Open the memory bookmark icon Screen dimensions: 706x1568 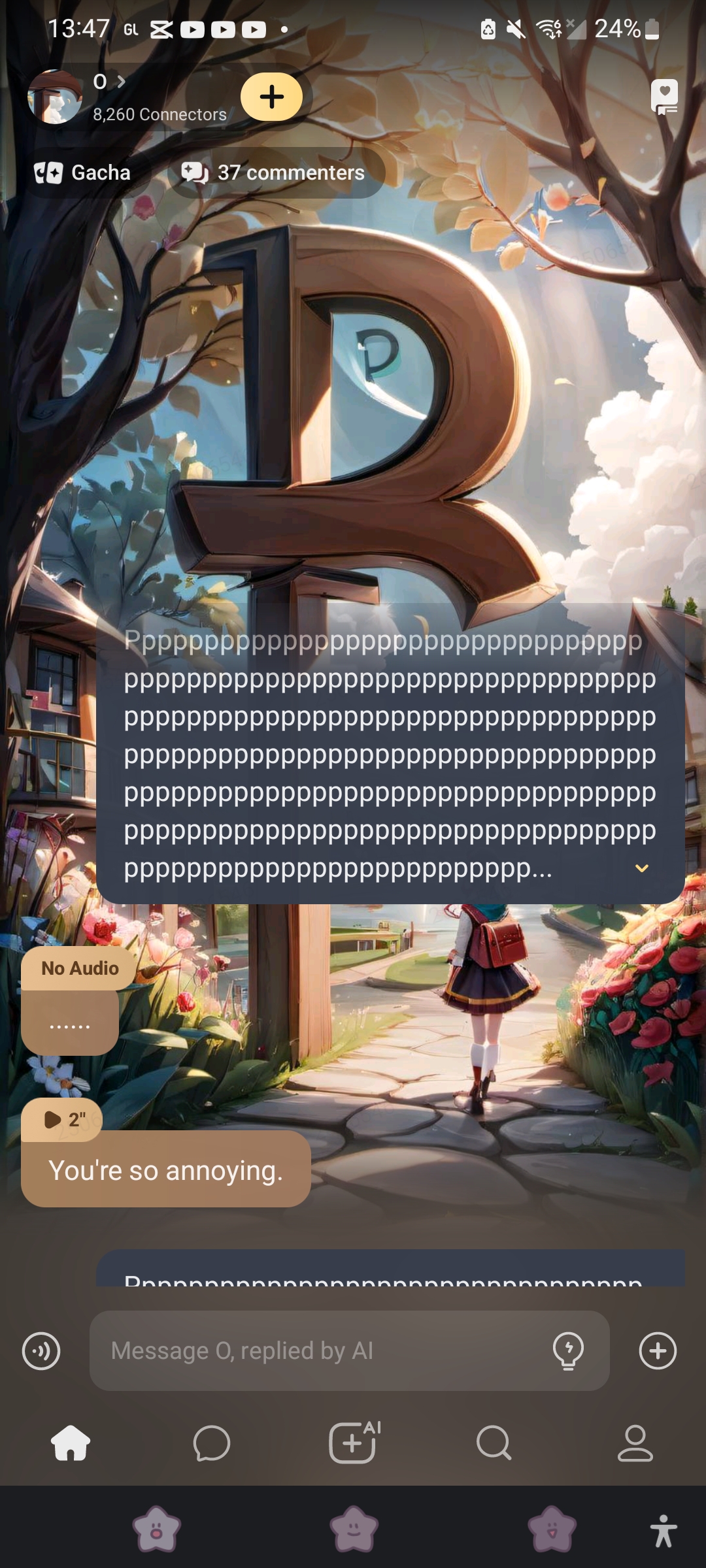[664, 97]
